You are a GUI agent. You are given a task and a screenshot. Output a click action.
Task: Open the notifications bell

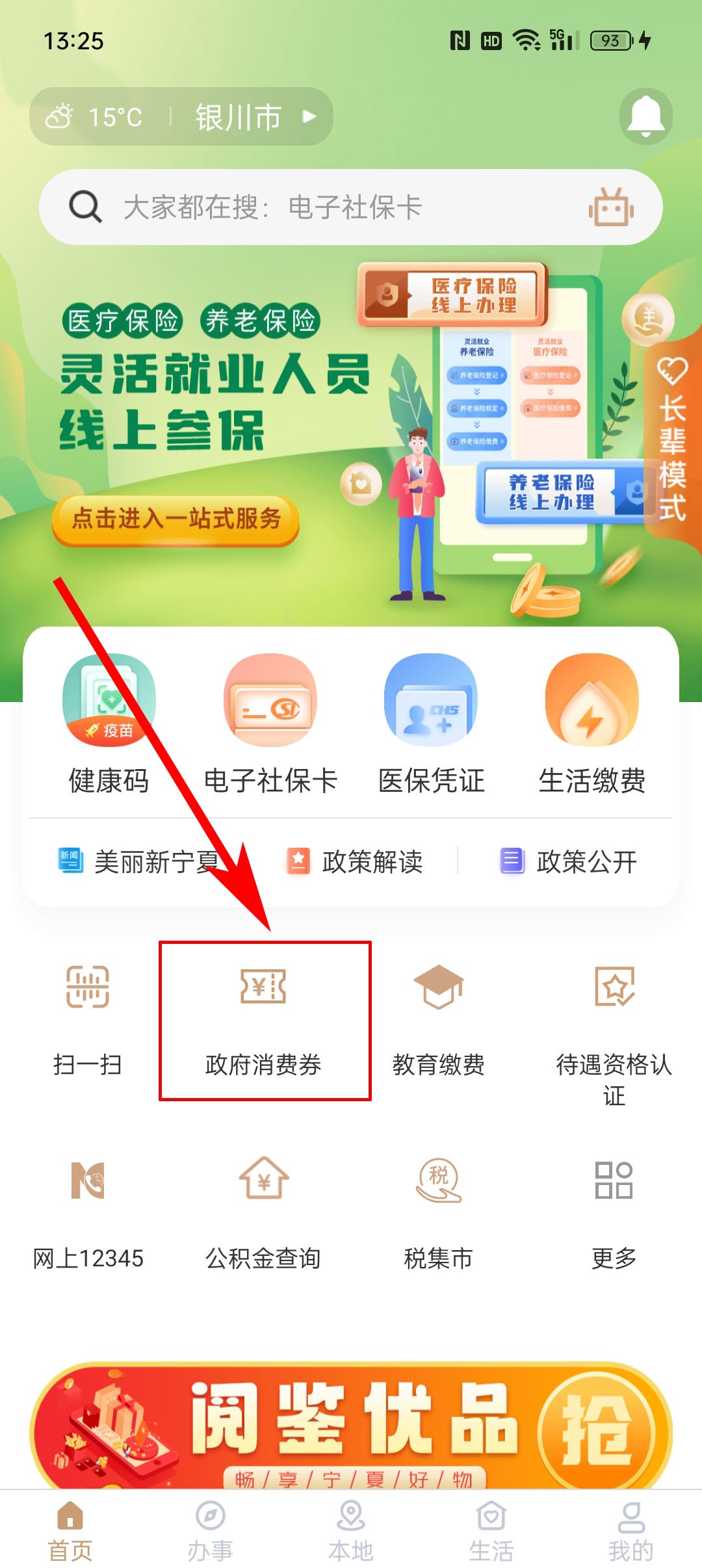(645, 117)
